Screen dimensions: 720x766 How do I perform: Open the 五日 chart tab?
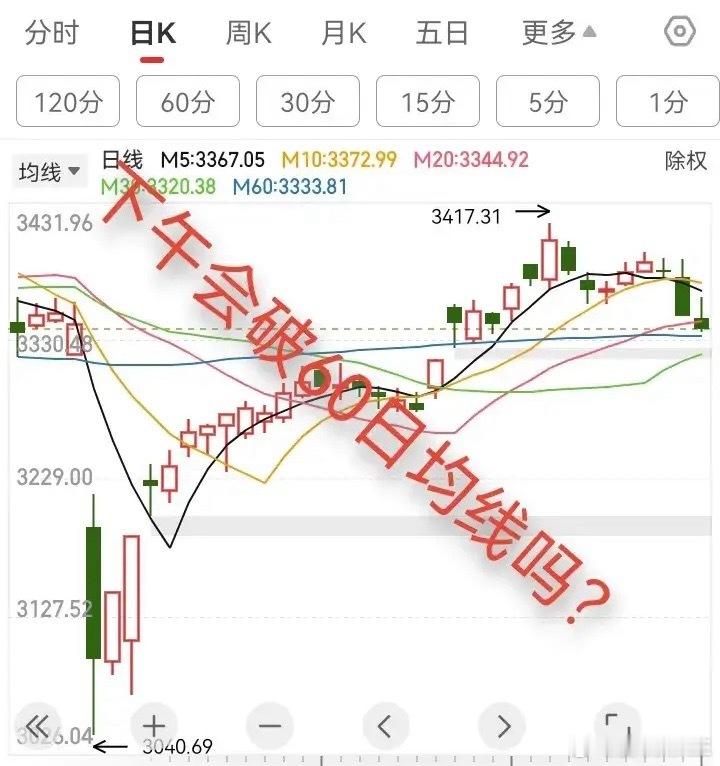(442, 33)
